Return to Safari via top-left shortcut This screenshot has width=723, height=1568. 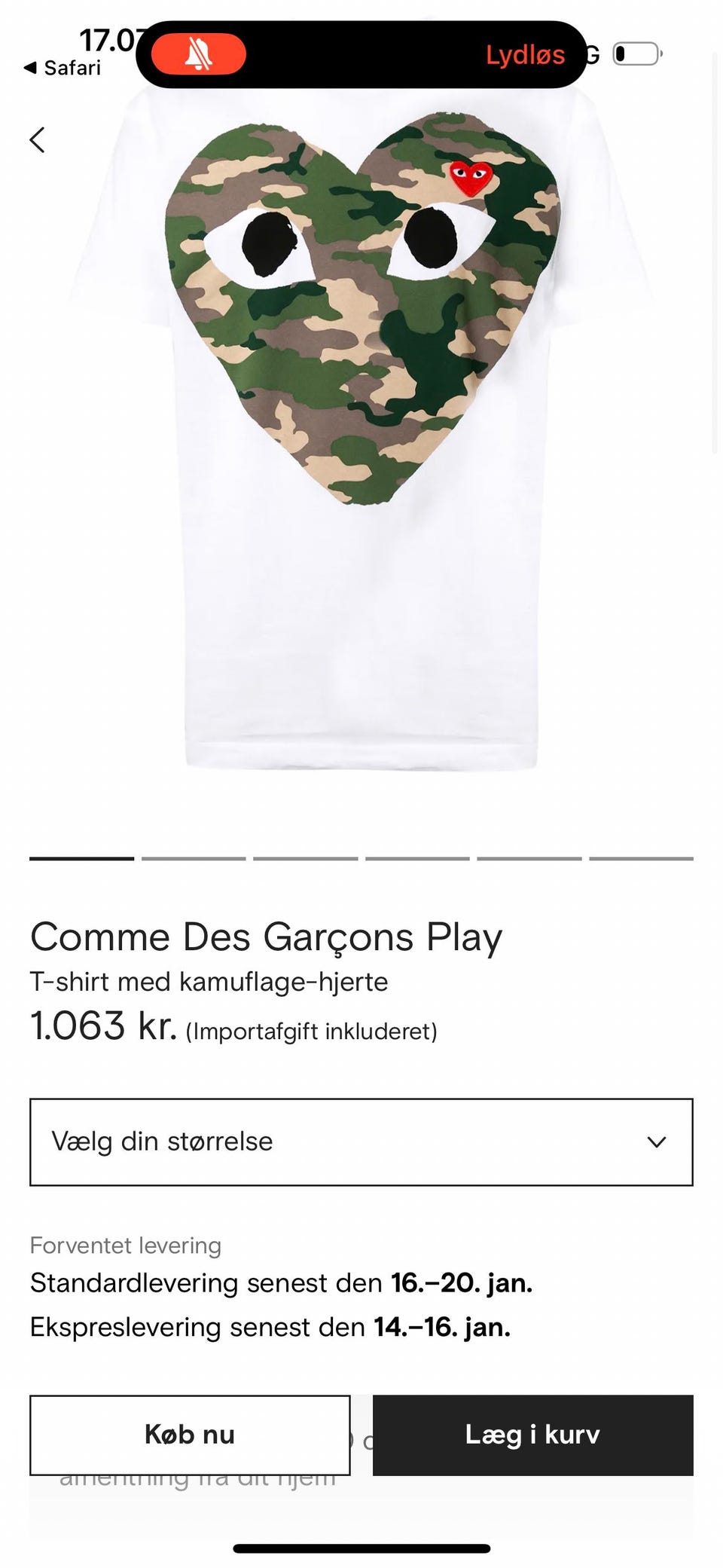click(x=64, y=68)
